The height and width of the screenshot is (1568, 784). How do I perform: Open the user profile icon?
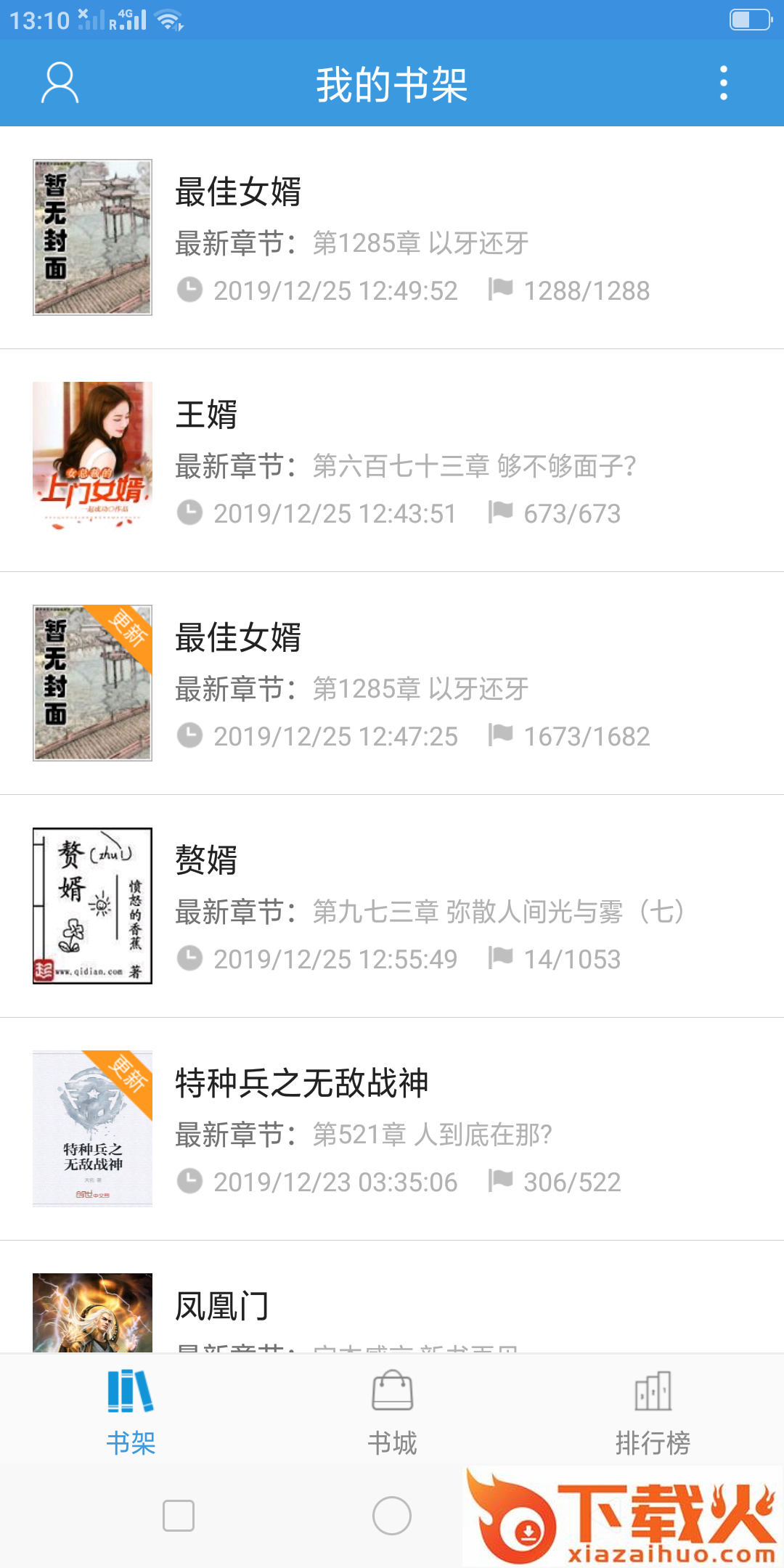coord(60,83)
